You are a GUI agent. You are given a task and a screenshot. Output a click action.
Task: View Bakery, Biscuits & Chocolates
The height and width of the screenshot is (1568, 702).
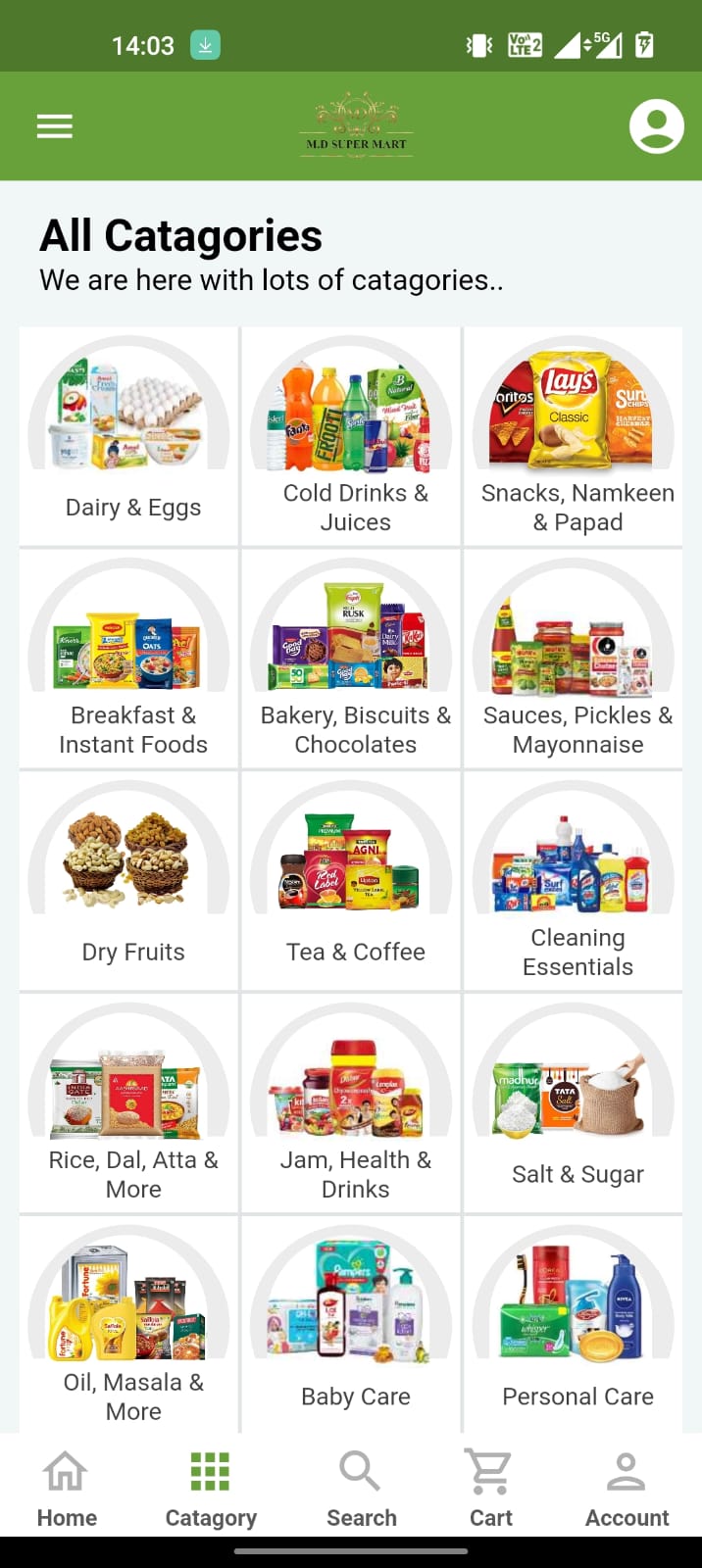351,659
